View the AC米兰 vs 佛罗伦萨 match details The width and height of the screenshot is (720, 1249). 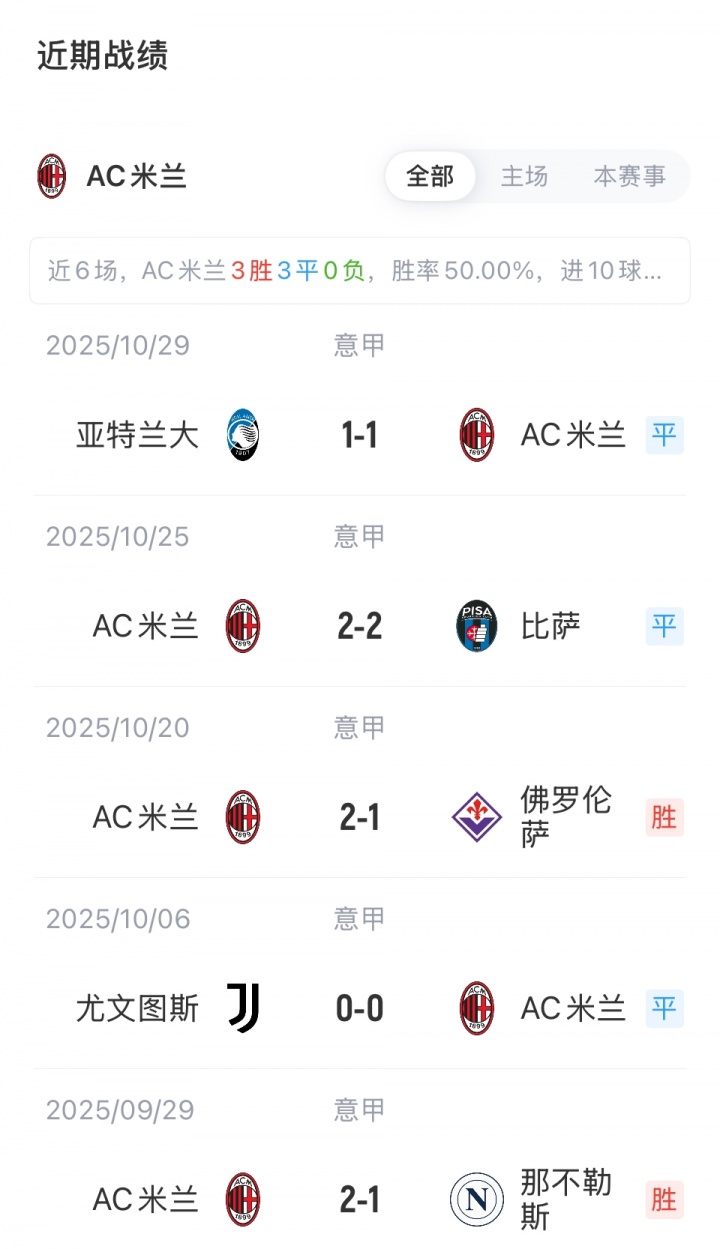(x=359, y=818)
